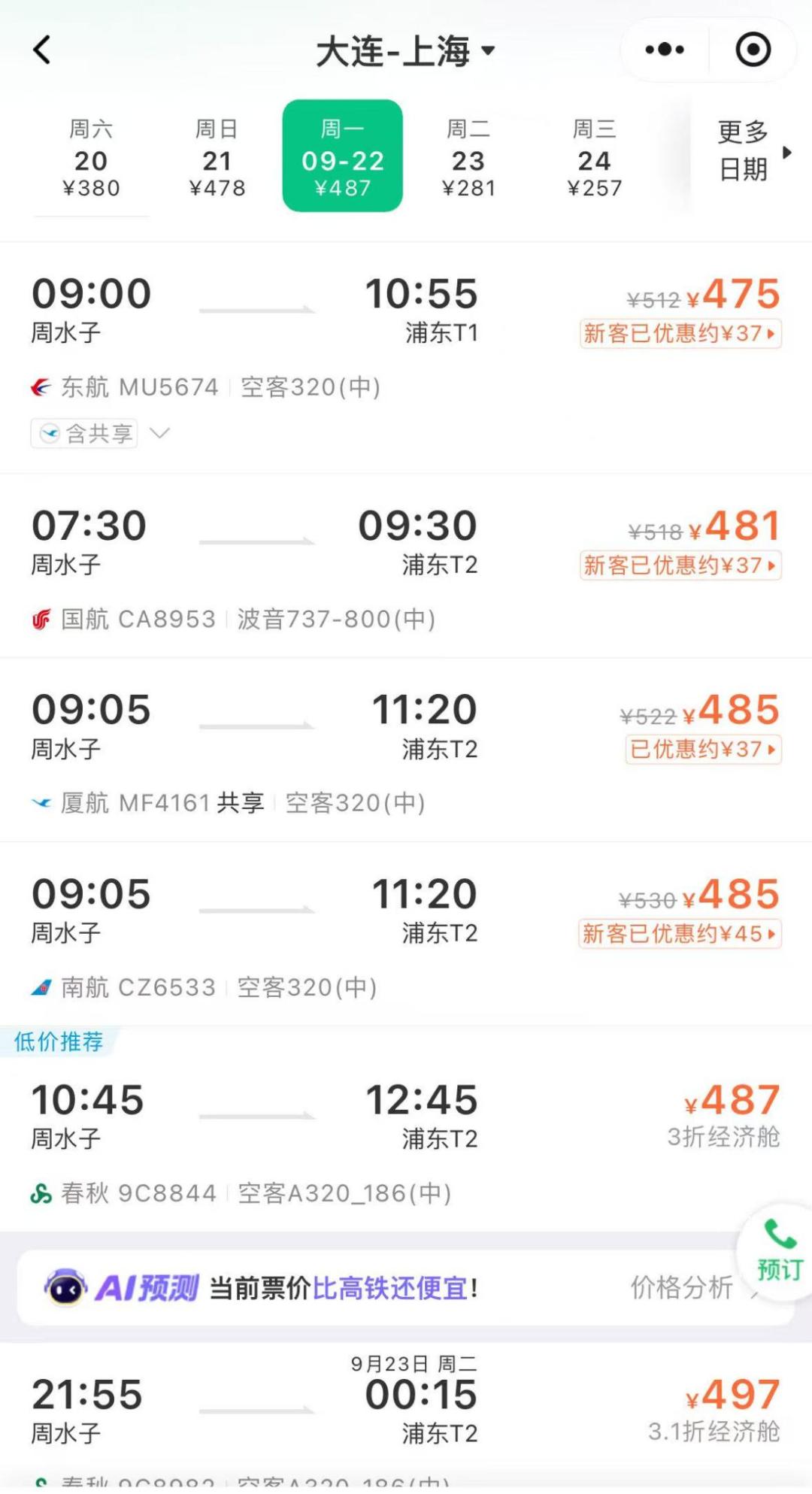Expand the 含共享 codeshare details
Viewport: 812px width, 1494px height.
(101, 434)
